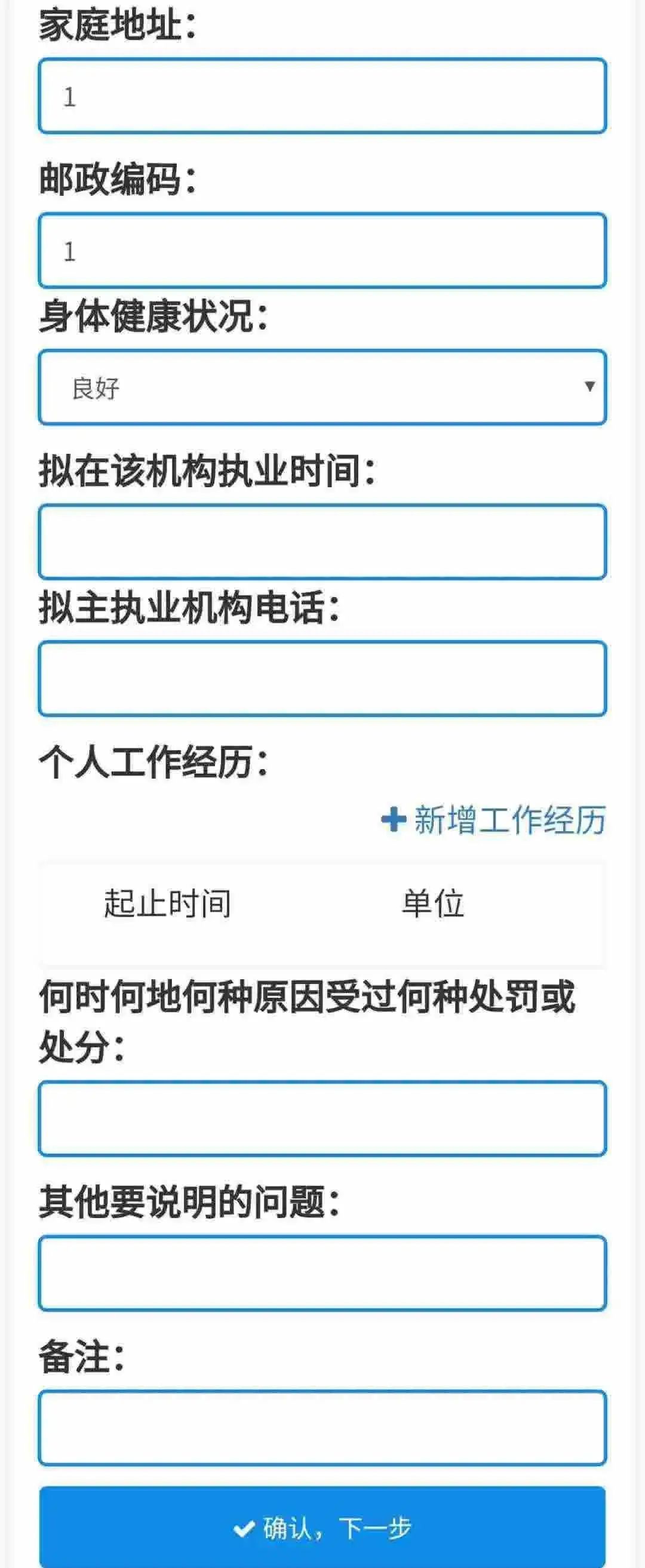This screenshot has height=1568, width=645.
Task: Open the 身体健康状况 dropdown
Action: tap(322, 387)
